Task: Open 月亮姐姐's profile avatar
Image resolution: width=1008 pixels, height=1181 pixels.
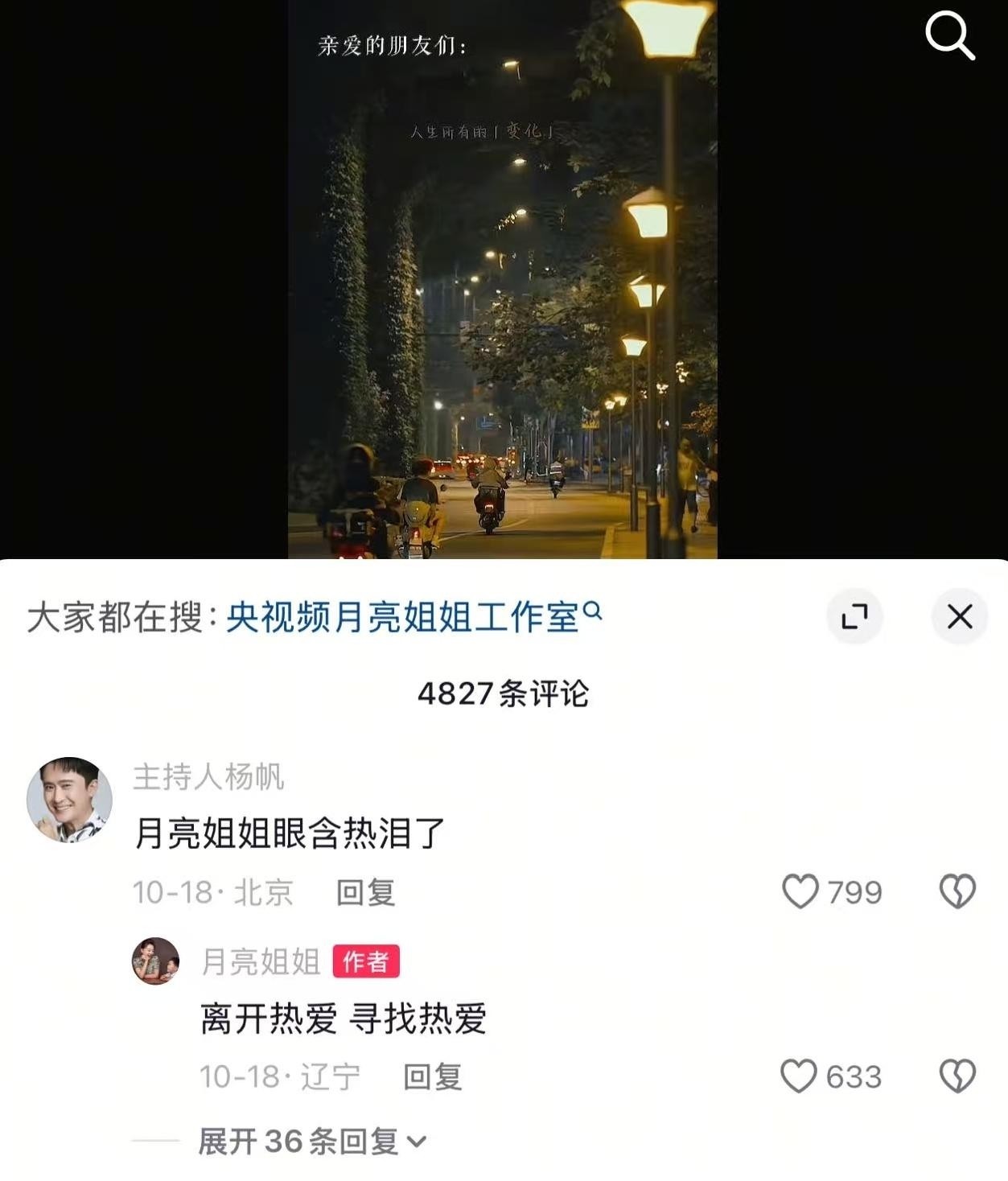Action: tap(155, 961)
